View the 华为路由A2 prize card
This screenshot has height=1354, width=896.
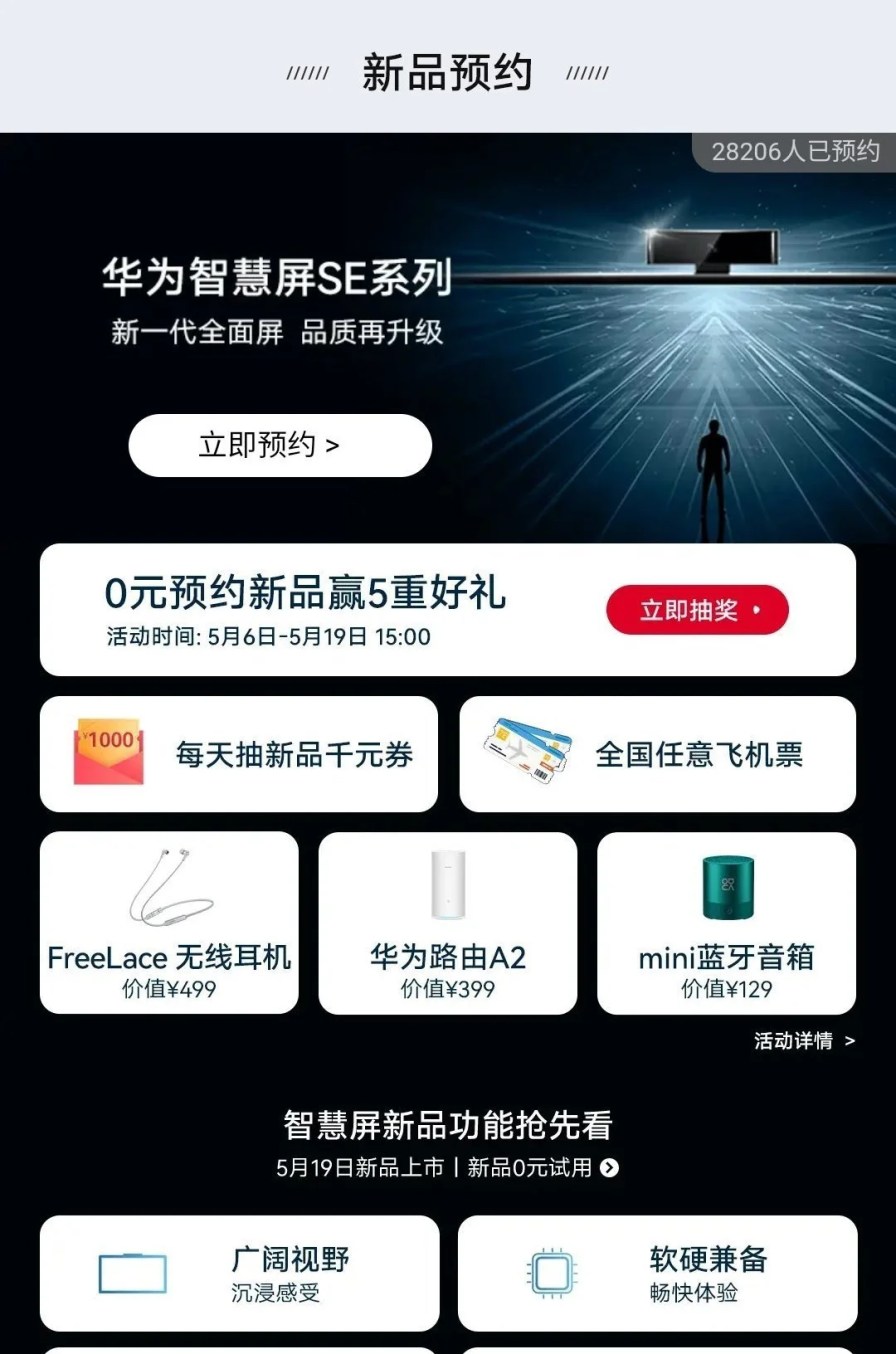pyautogui.click(x=447, y=922)
